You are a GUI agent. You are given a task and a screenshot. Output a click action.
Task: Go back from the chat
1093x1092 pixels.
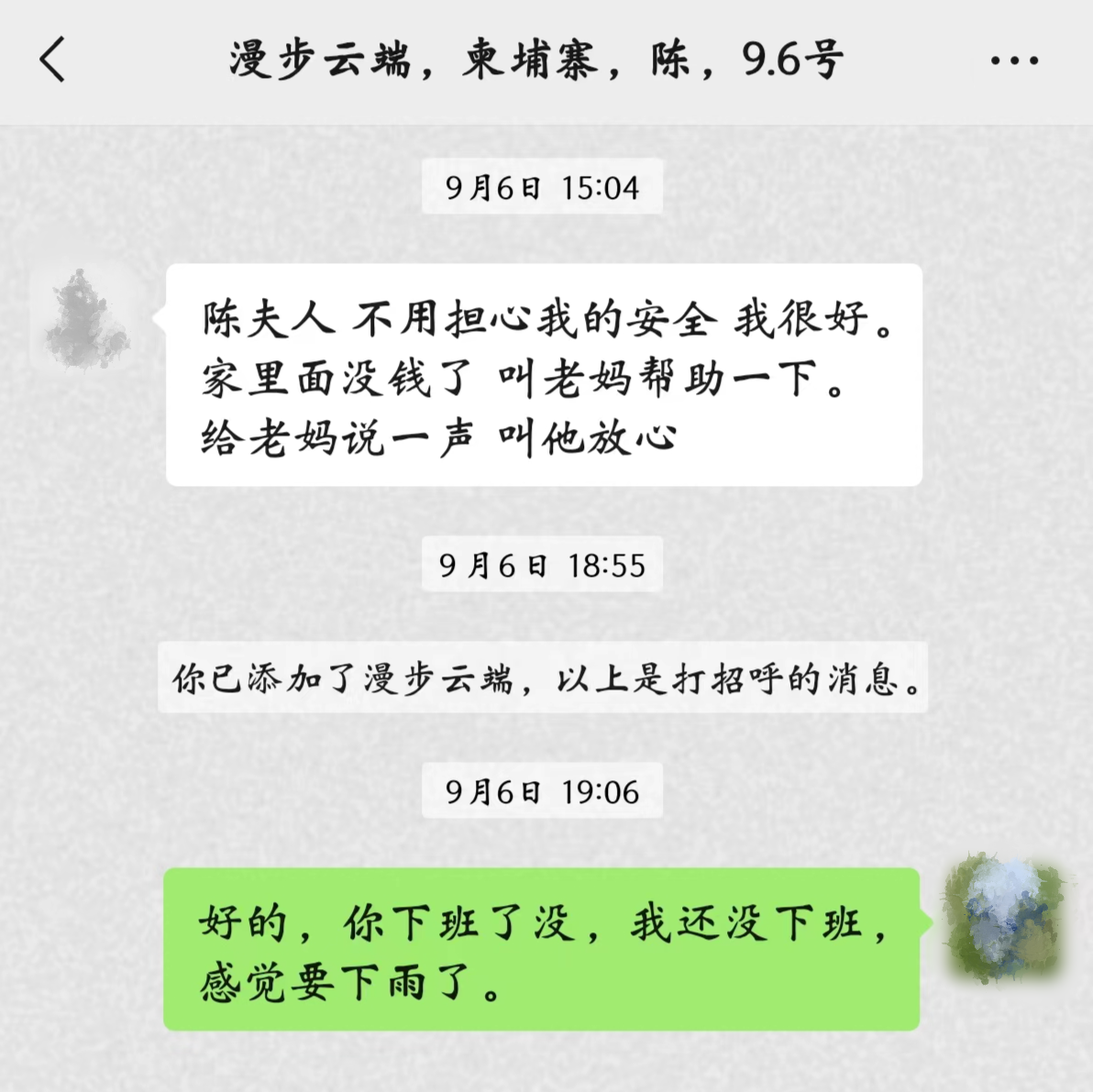(x=53, y=61)
